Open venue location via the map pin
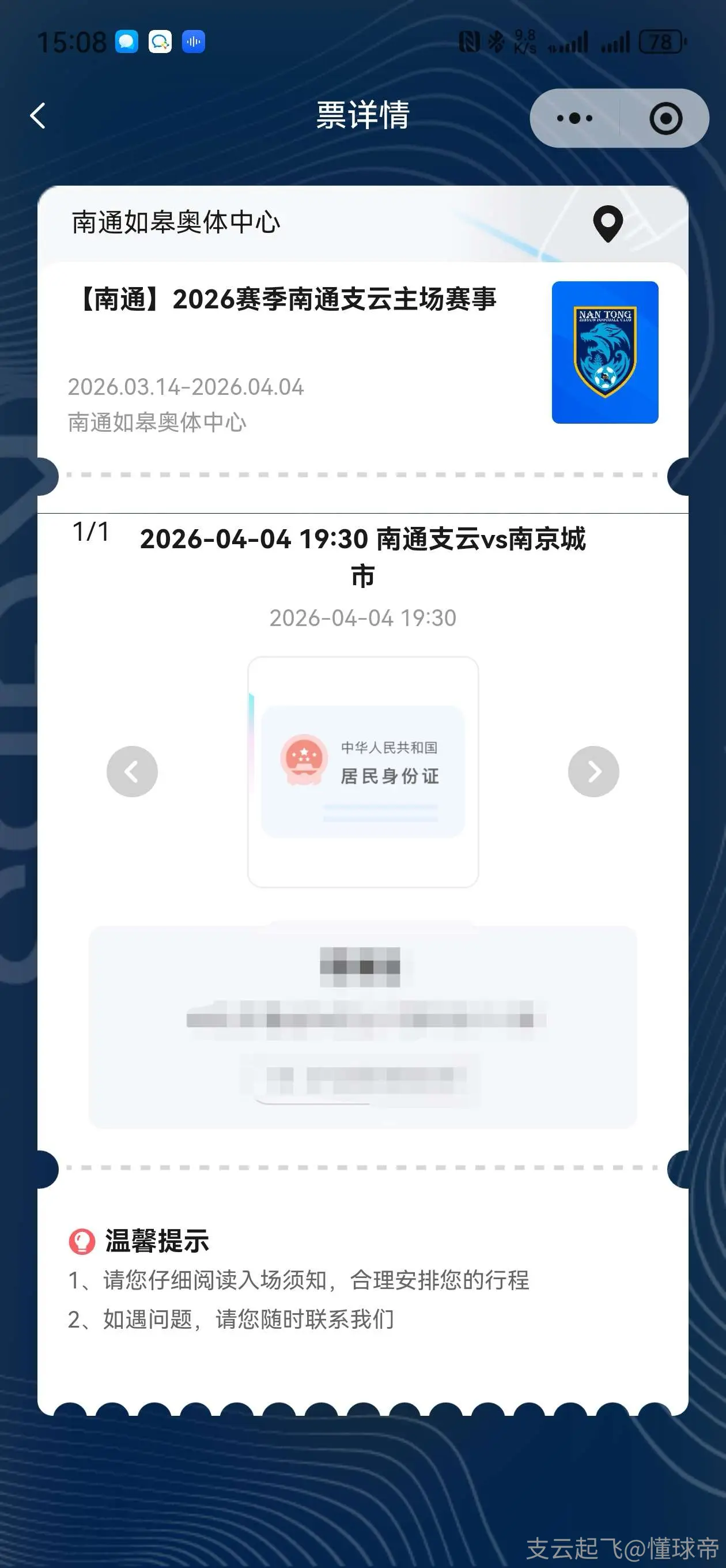726x1568 pixels. (607, 224)
